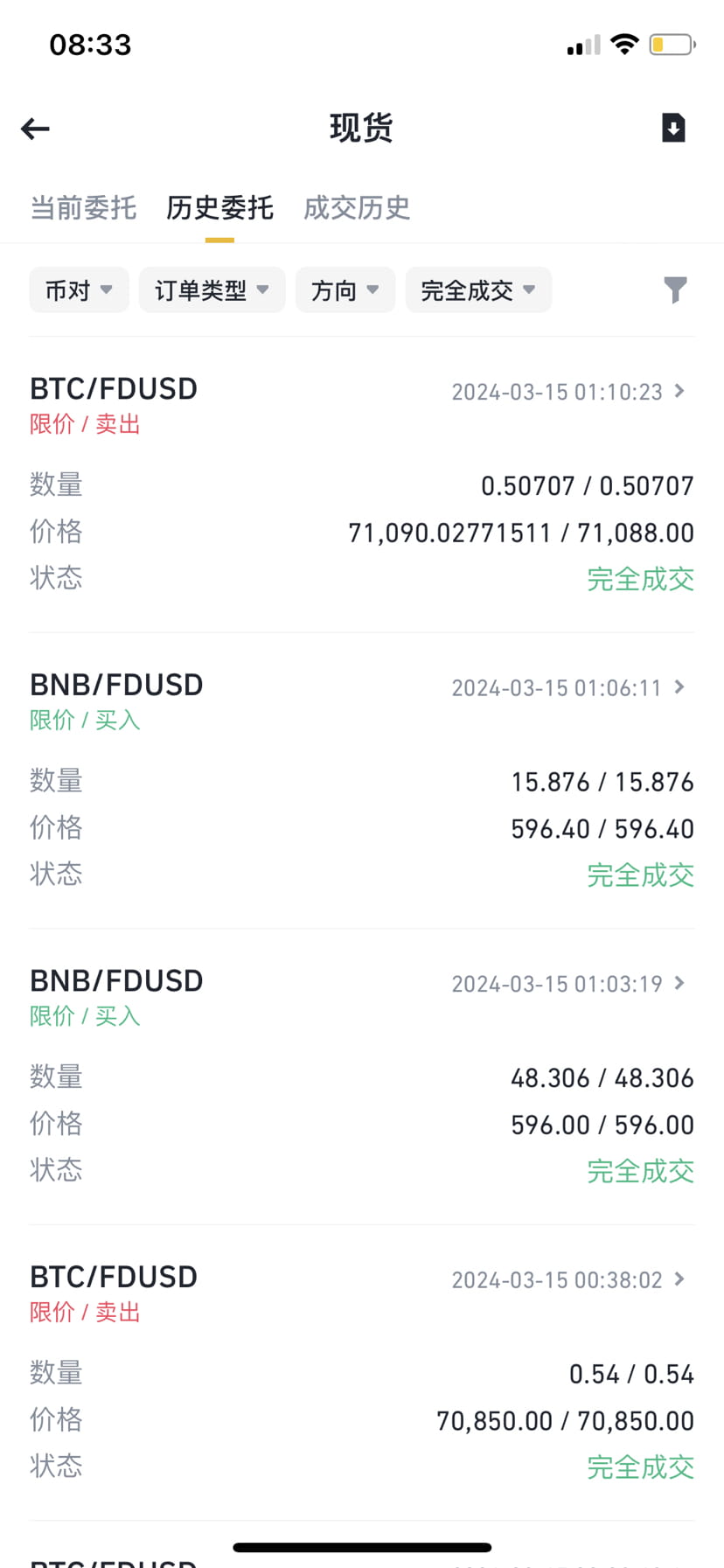Tap the filter funnel icon
The width and height of the screenshot is (724, 1568).
click(x=674, y=289)
